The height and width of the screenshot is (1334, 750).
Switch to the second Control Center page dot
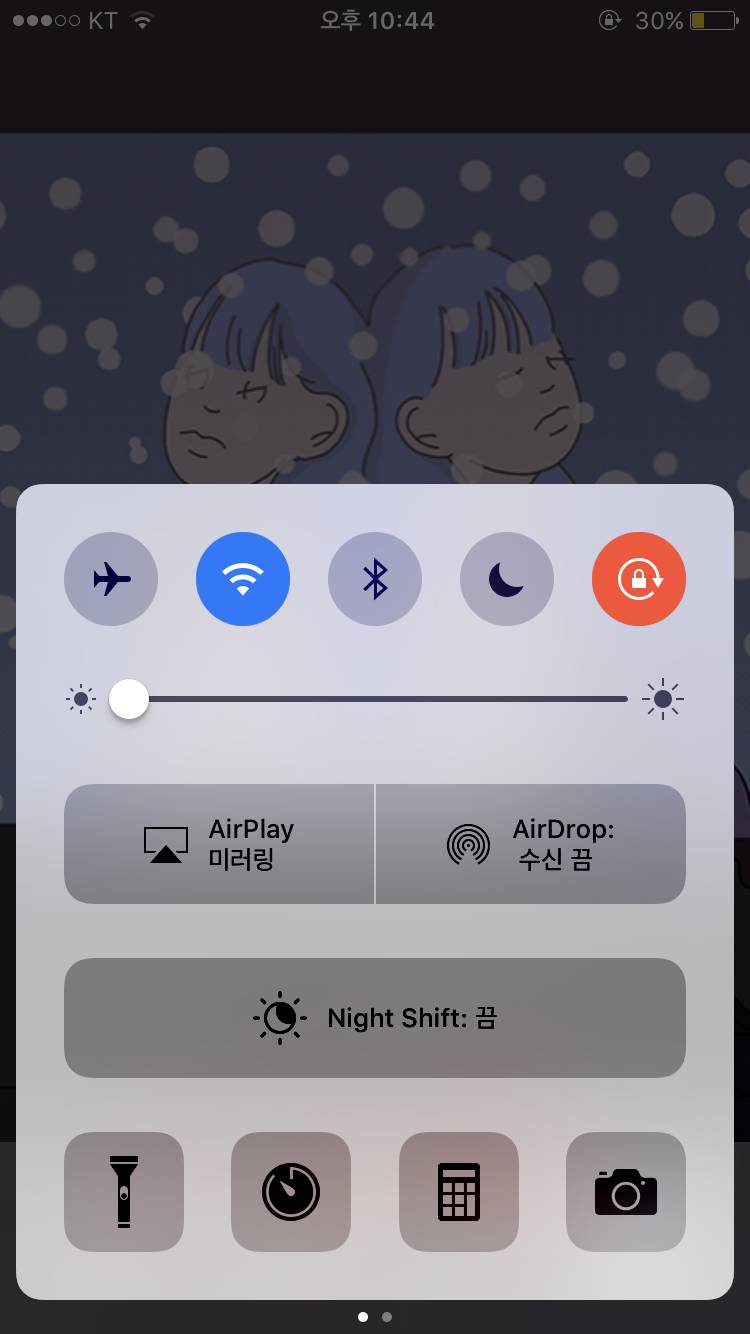pos(387,1317)
